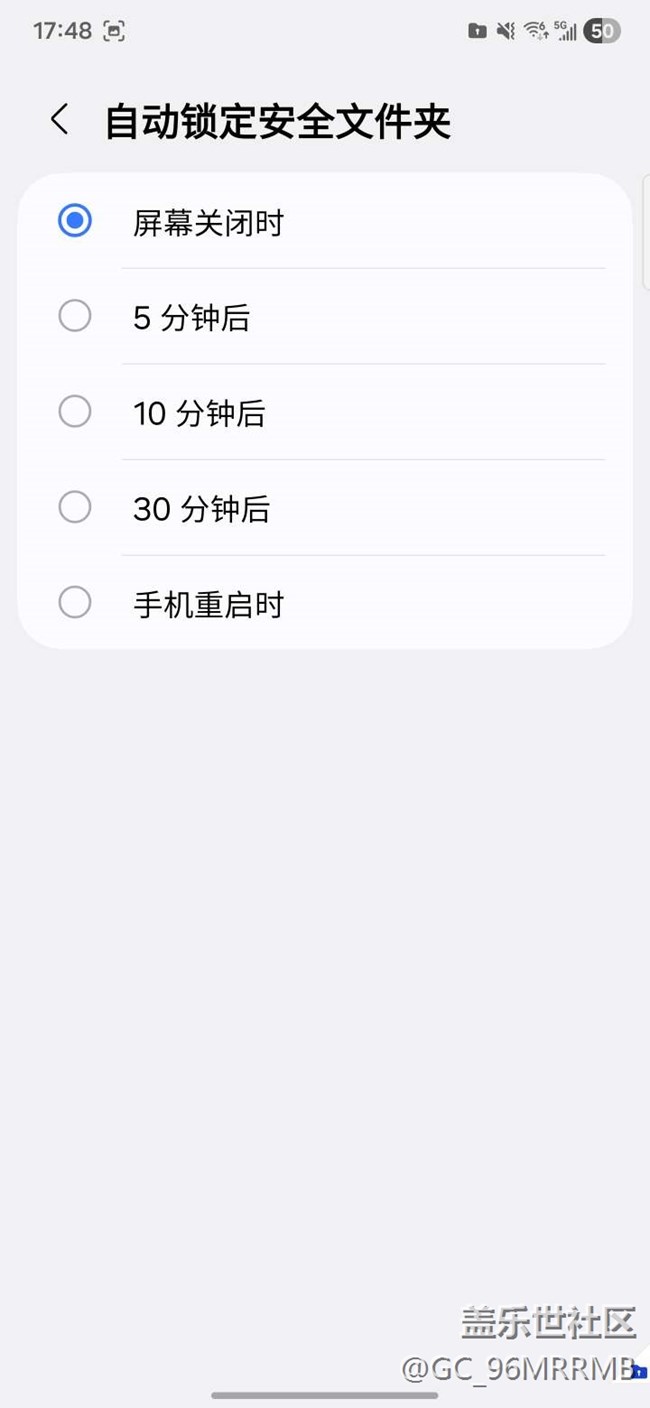Go back from 自动锁定安全文件夹 screen
This screenshot has height=1408, width=650.
click(60, 120)
